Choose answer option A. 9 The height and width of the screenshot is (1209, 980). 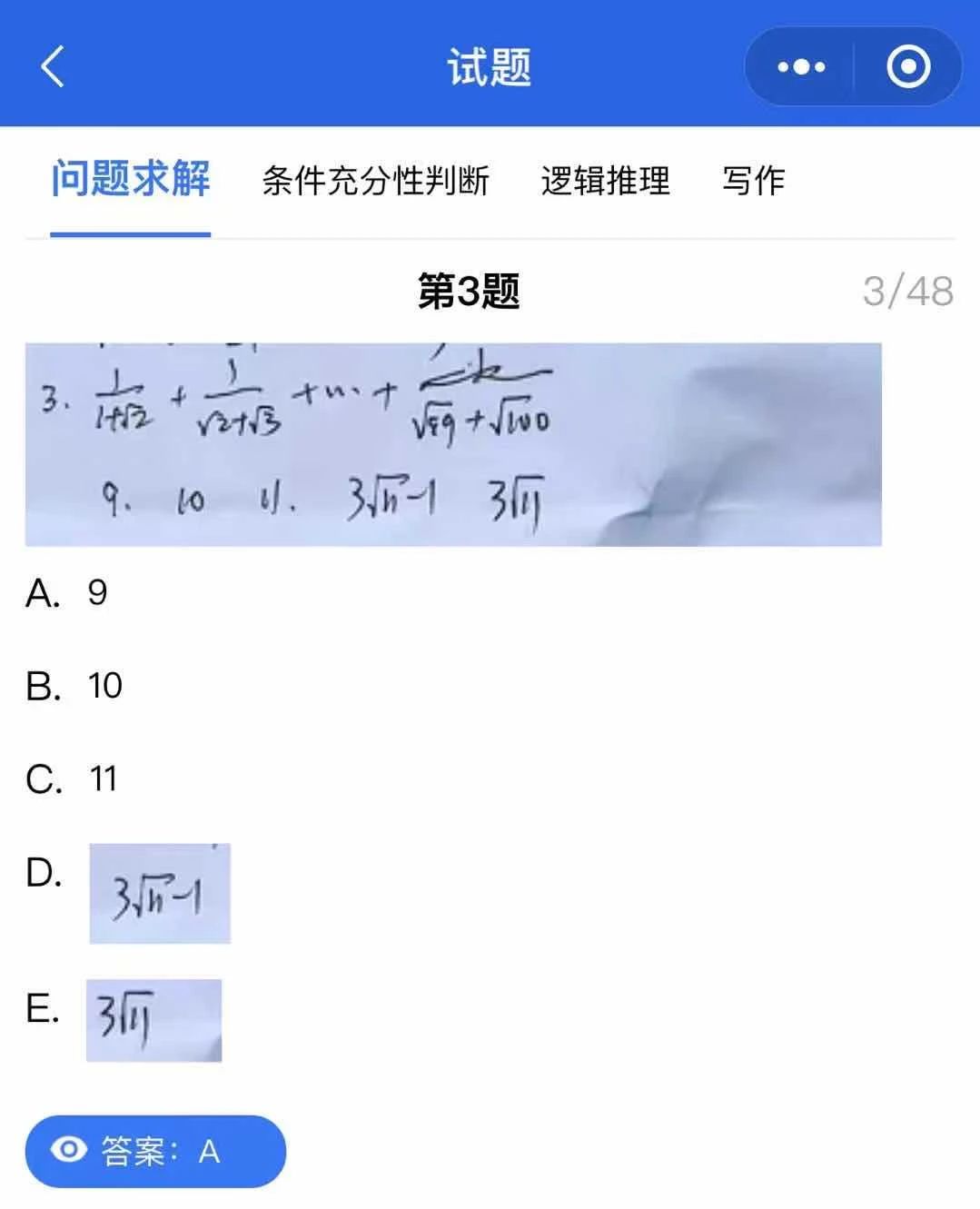click(x=67, y=593)
